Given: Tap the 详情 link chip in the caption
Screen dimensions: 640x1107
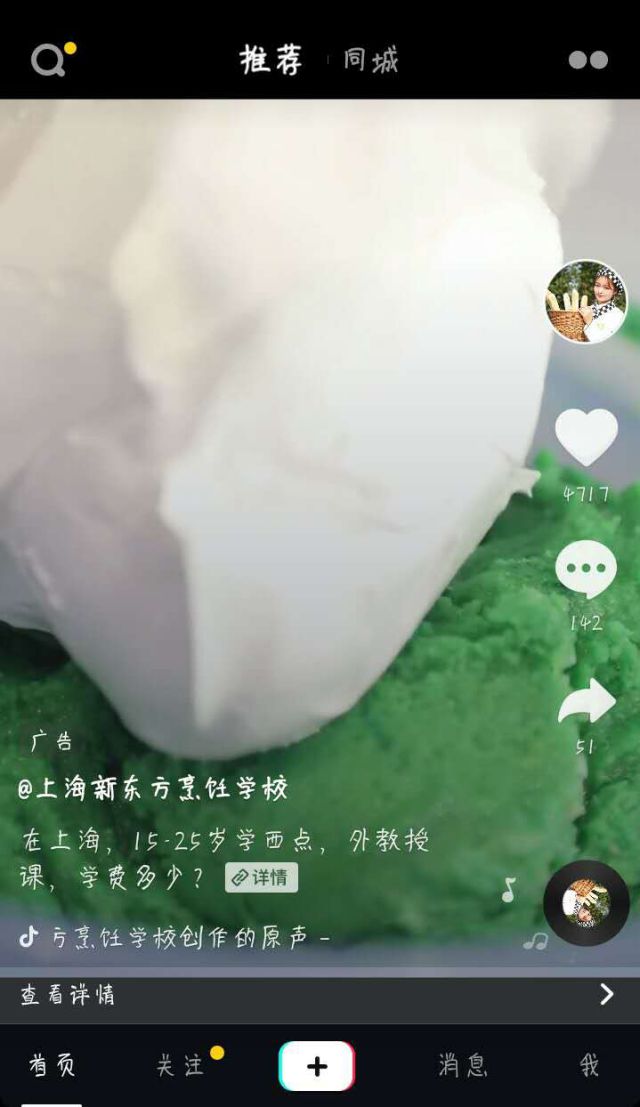Looking at the screenshot, I should pos(261,878).
